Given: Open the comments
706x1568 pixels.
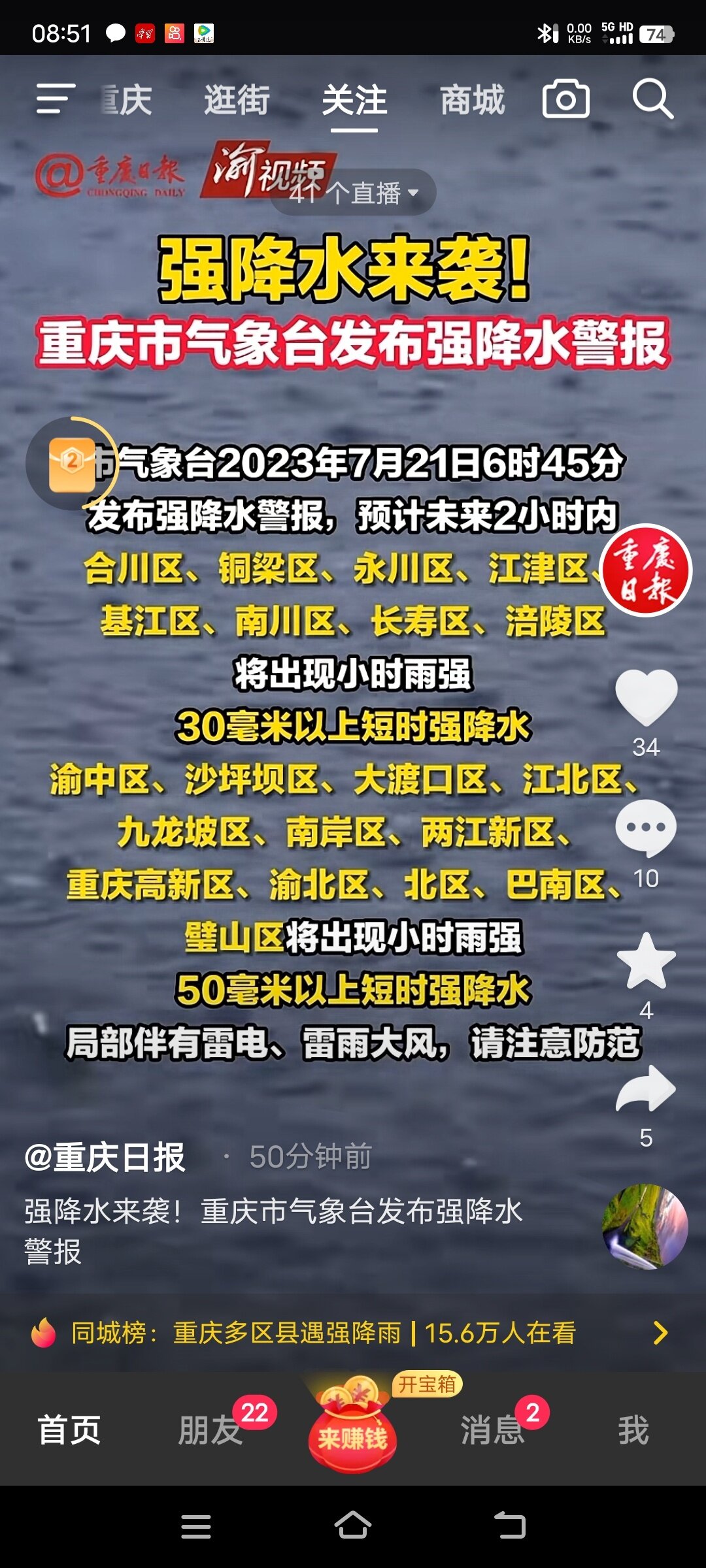Looking at the screenshot, I should (x=646, y=828).
